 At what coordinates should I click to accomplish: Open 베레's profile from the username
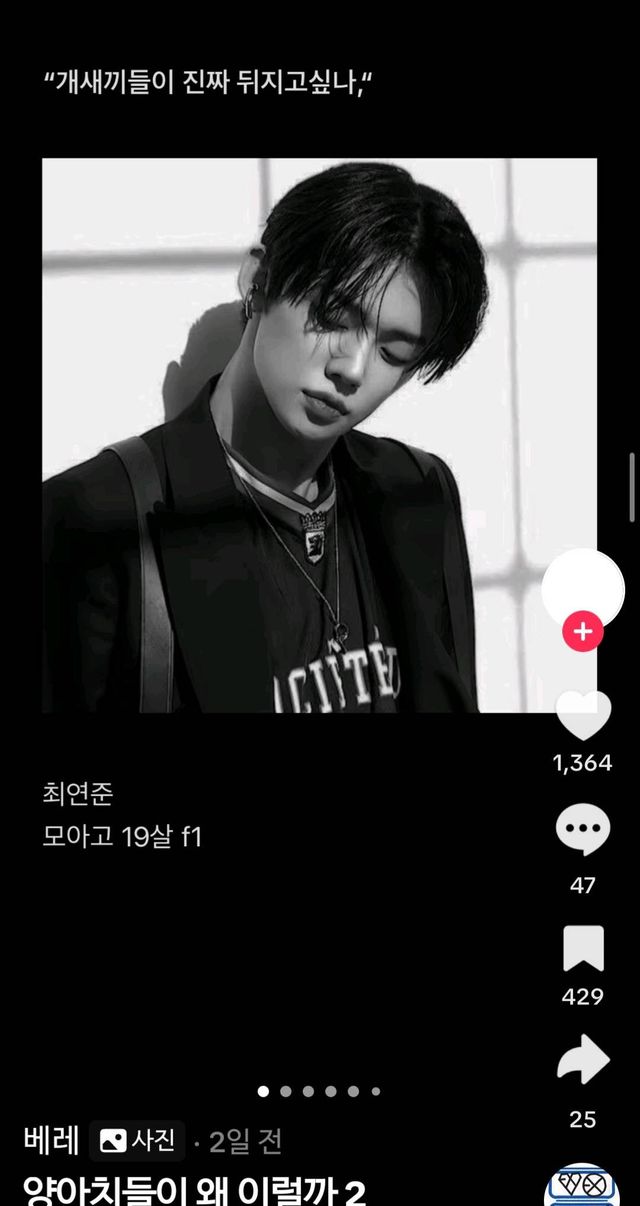pyautogui.click(x=52, y=1140)
